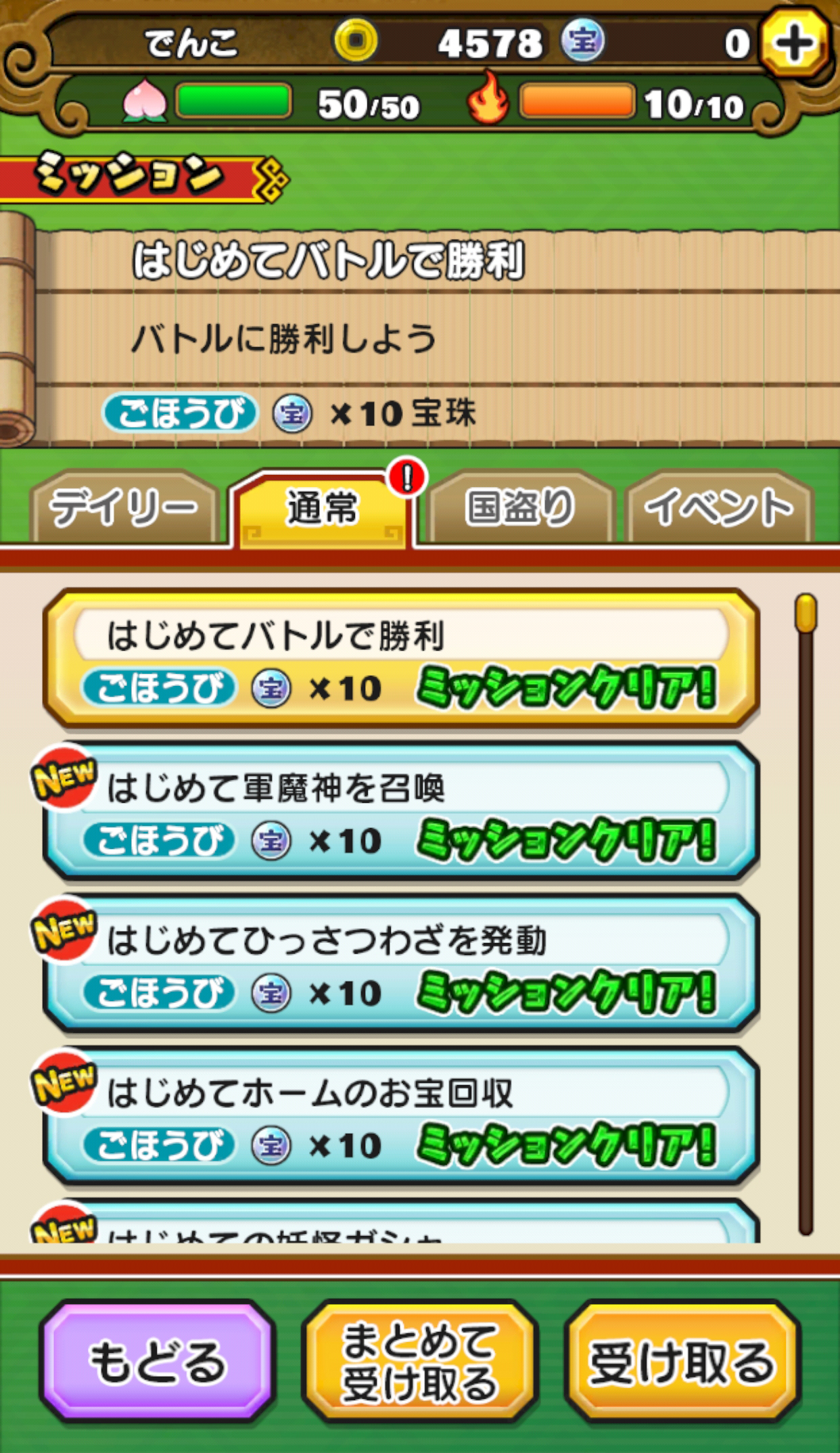
Task: Select the はじめてホームのお宝回収 mission
Action: click(400, 1116)
